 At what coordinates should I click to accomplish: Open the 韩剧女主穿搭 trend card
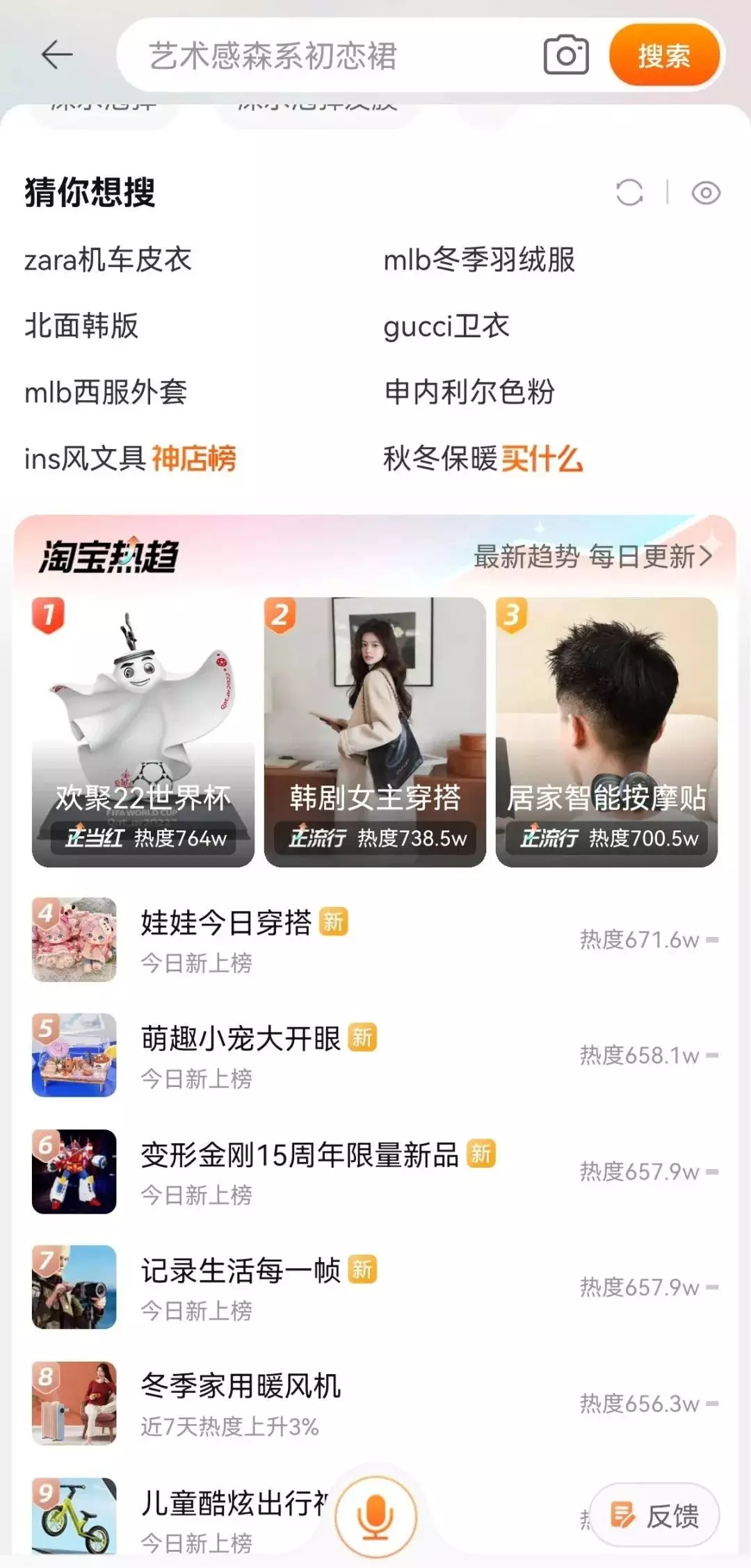[x=374, y=730]
